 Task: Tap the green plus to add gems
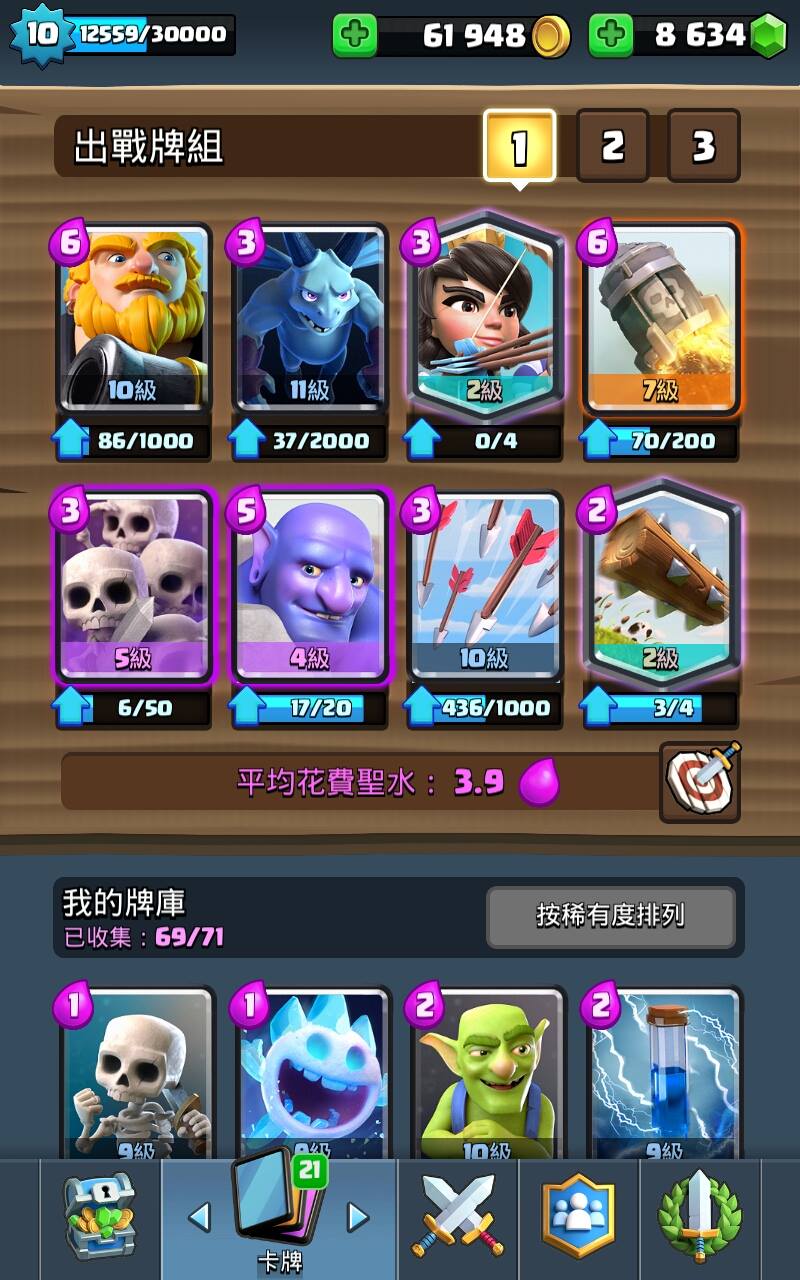coord(610,36)
